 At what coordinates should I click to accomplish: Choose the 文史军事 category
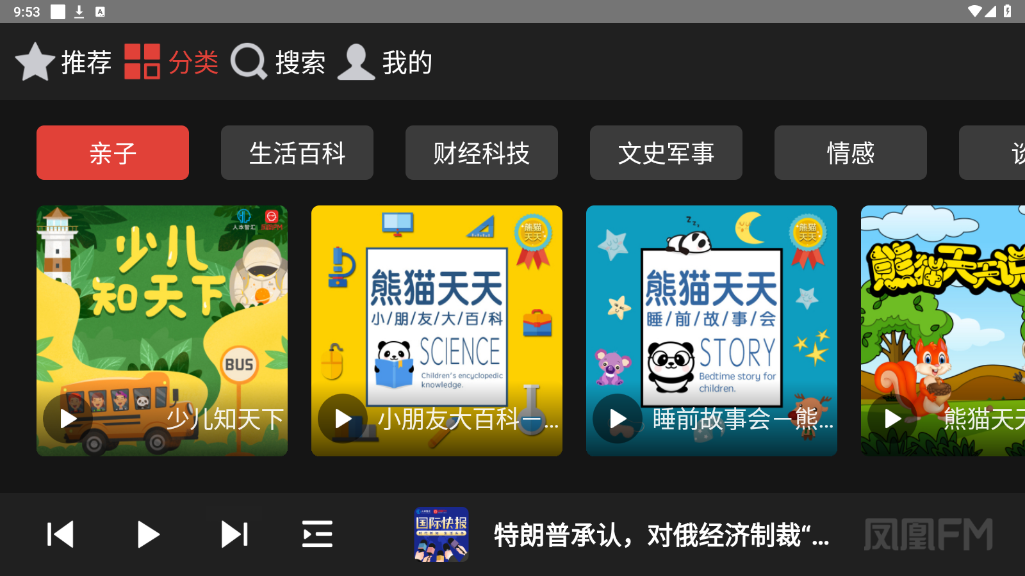click(666, 153)
